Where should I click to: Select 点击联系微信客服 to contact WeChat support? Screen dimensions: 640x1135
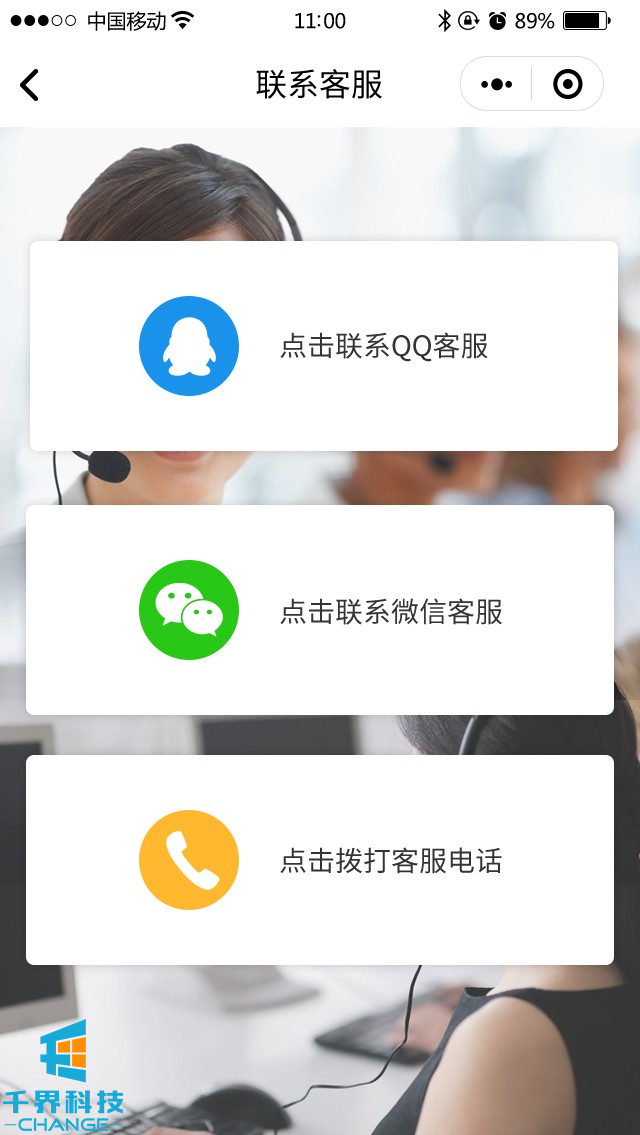point(320,610)
